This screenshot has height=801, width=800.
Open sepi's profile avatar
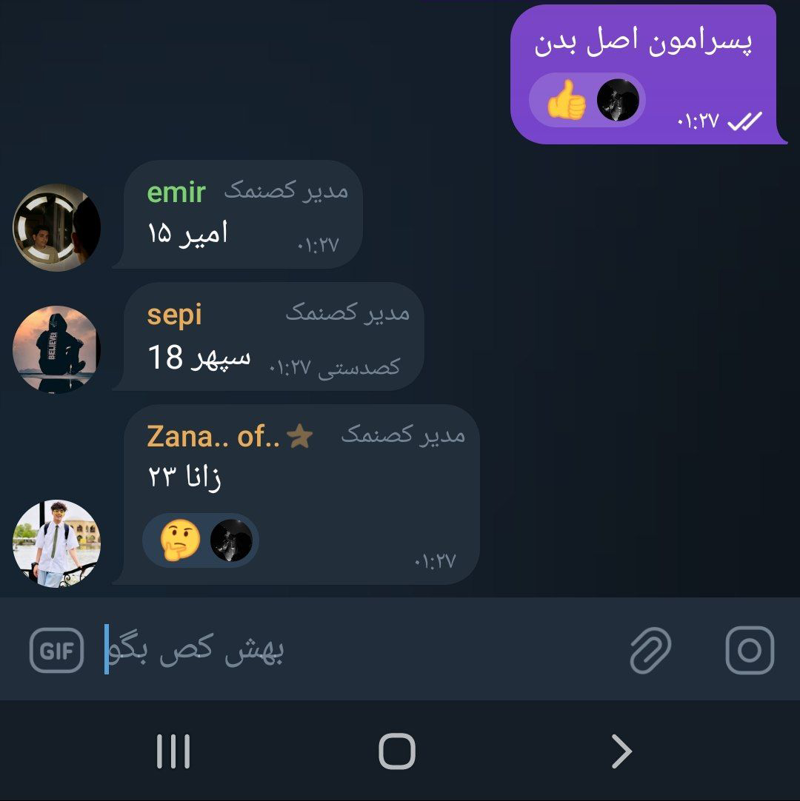[x=56, y=349]
